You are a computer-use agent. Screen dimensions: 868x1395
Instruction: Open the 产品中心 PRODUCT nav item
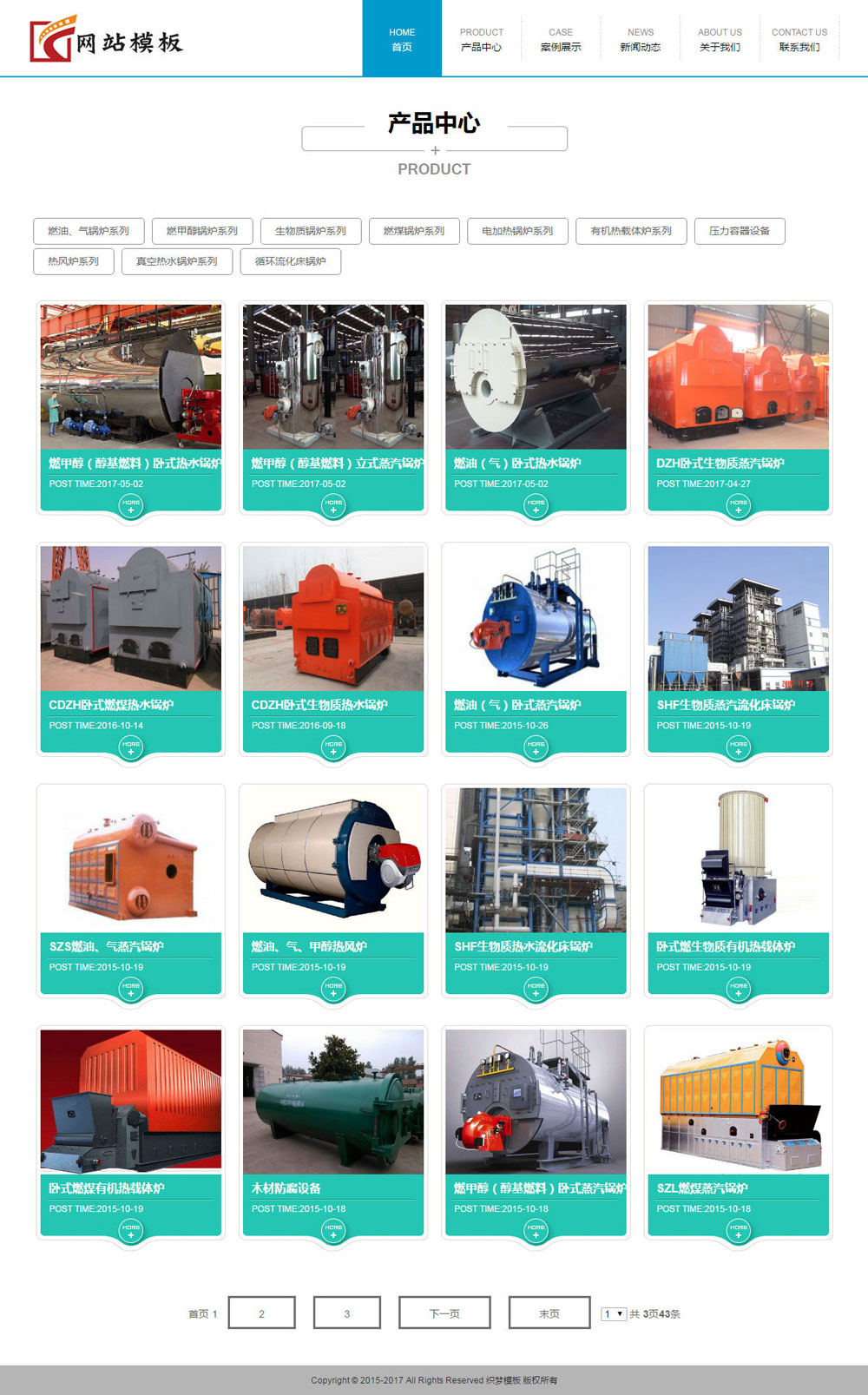[x=481, y=39]
